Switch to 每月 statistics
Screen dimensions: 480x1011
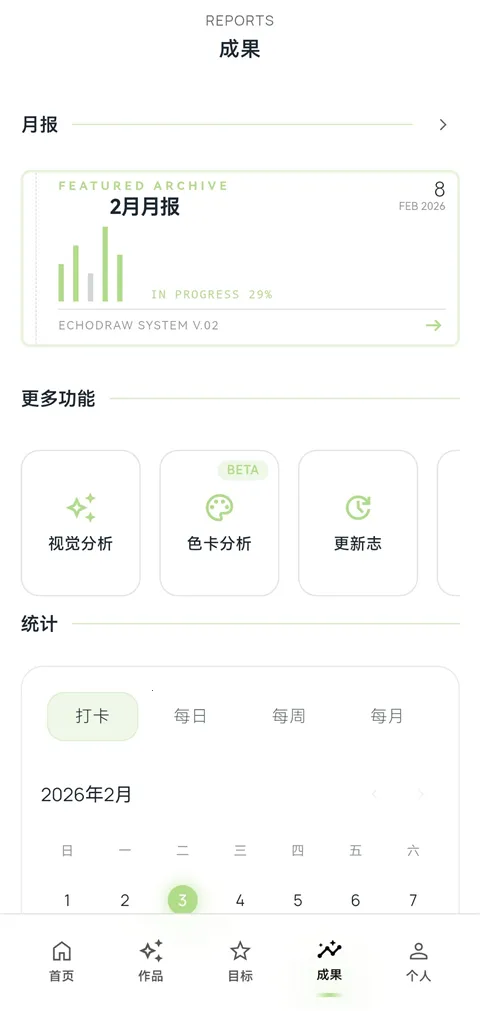[x=386, y=716]
